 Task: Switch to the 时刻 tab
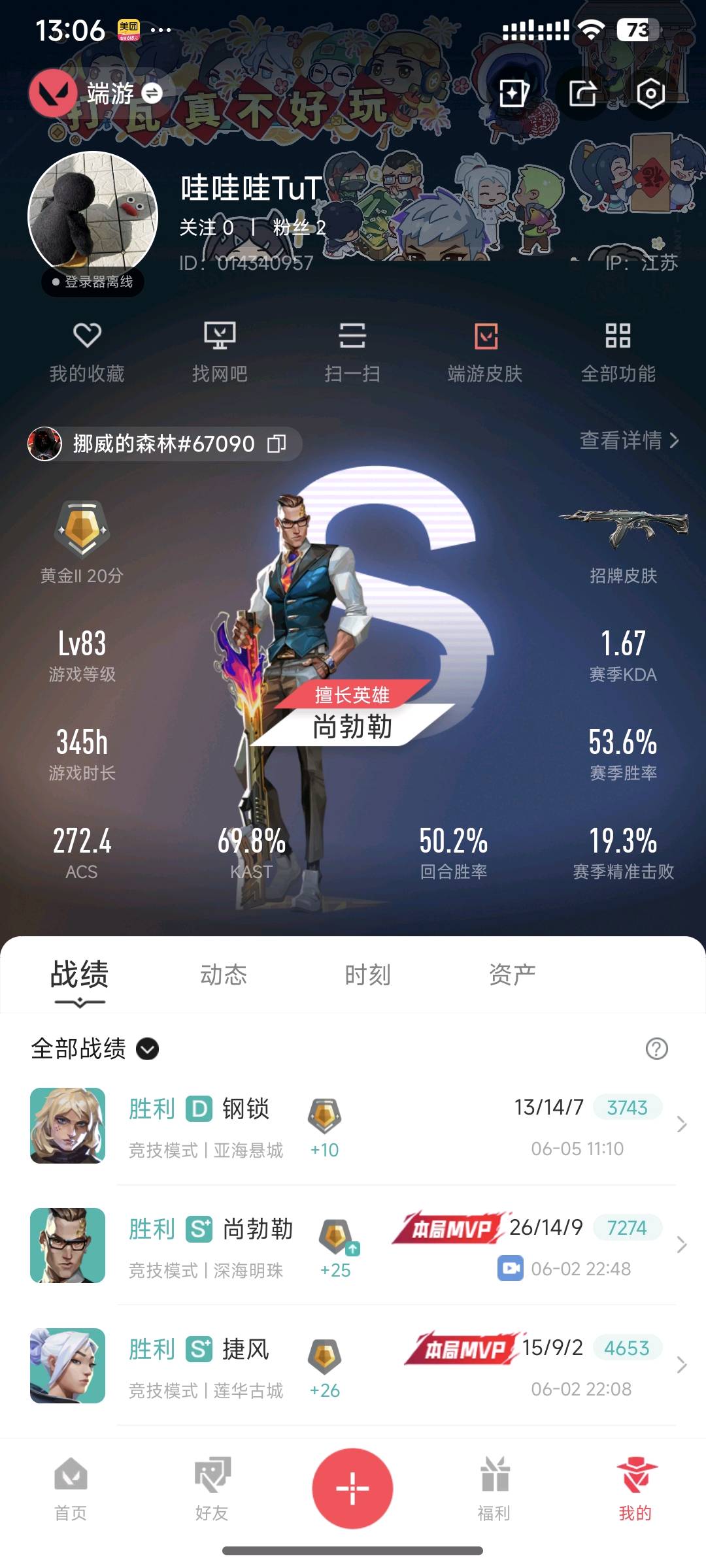tap(367, 975)
